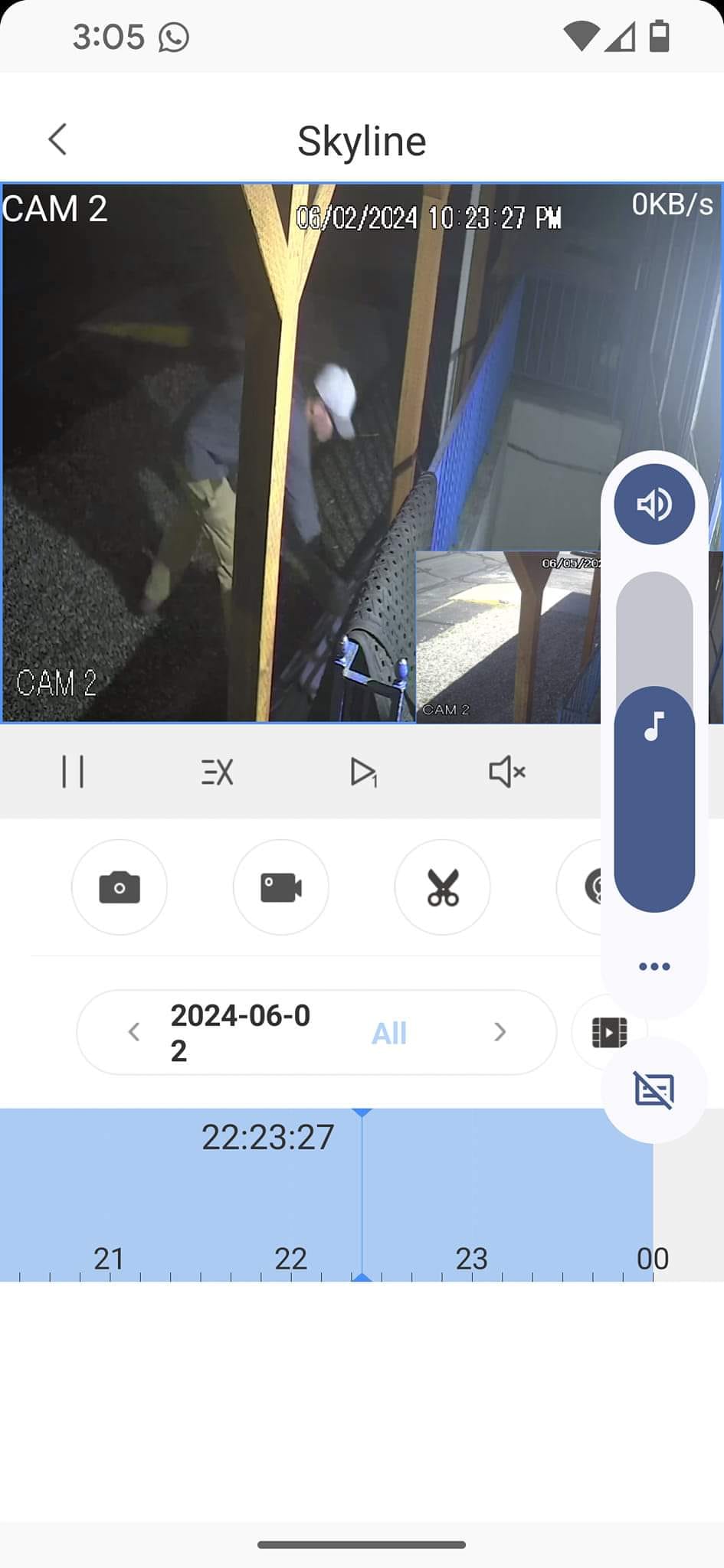Go back from Skyline playback
Screen dimensions: 724x1568
tap(58, 139)
